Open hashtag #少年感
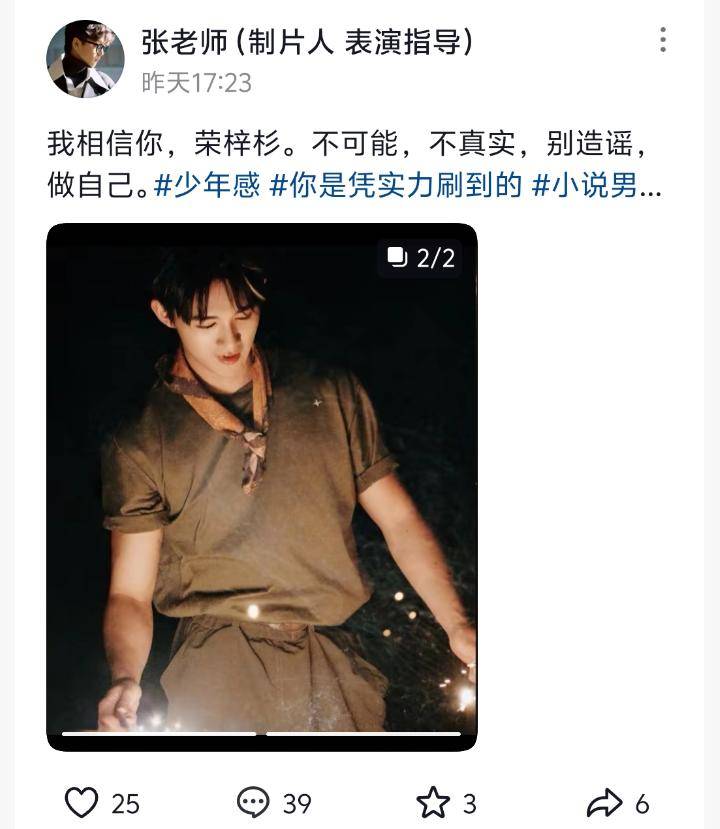 click(207, 185)
